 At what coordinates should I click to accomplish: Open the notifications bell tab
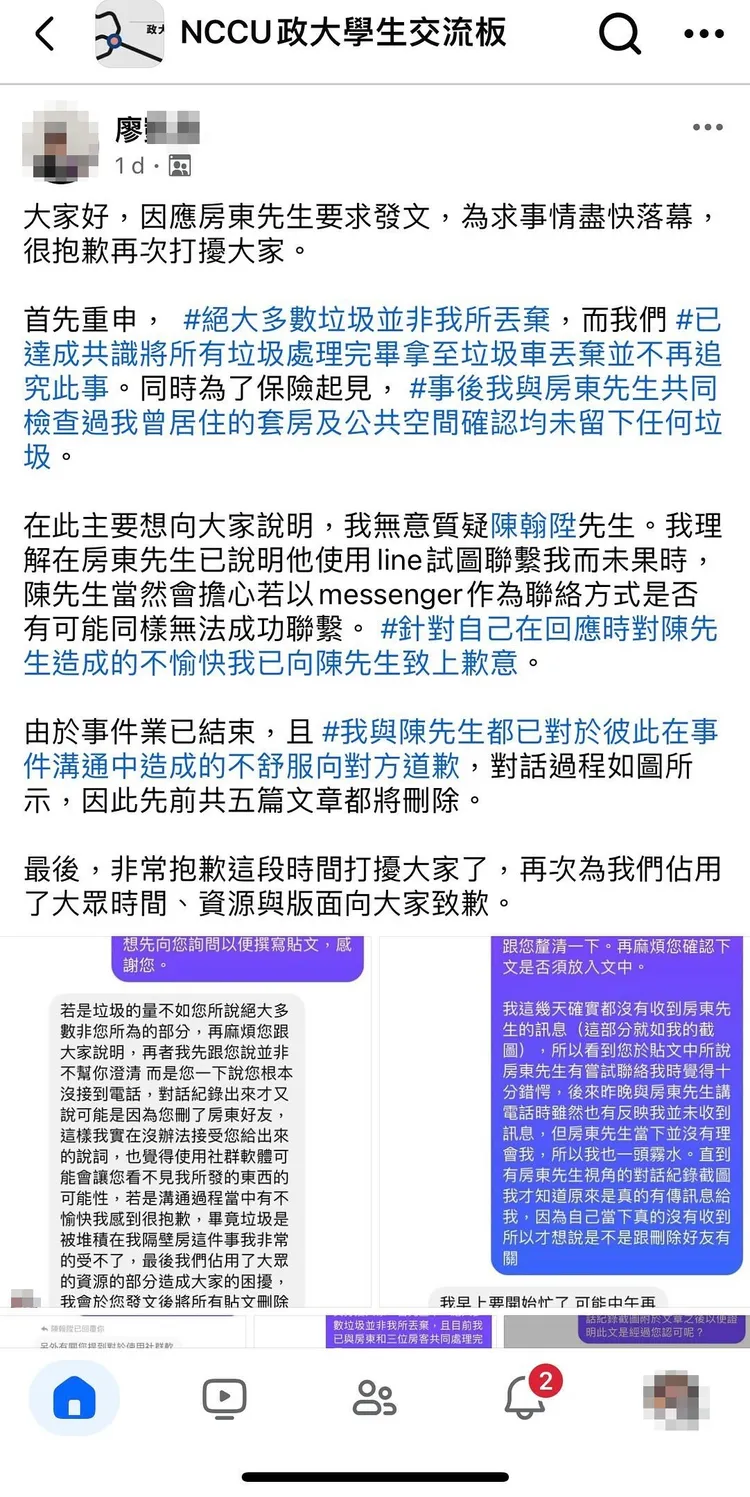(x=524, y=1398)
